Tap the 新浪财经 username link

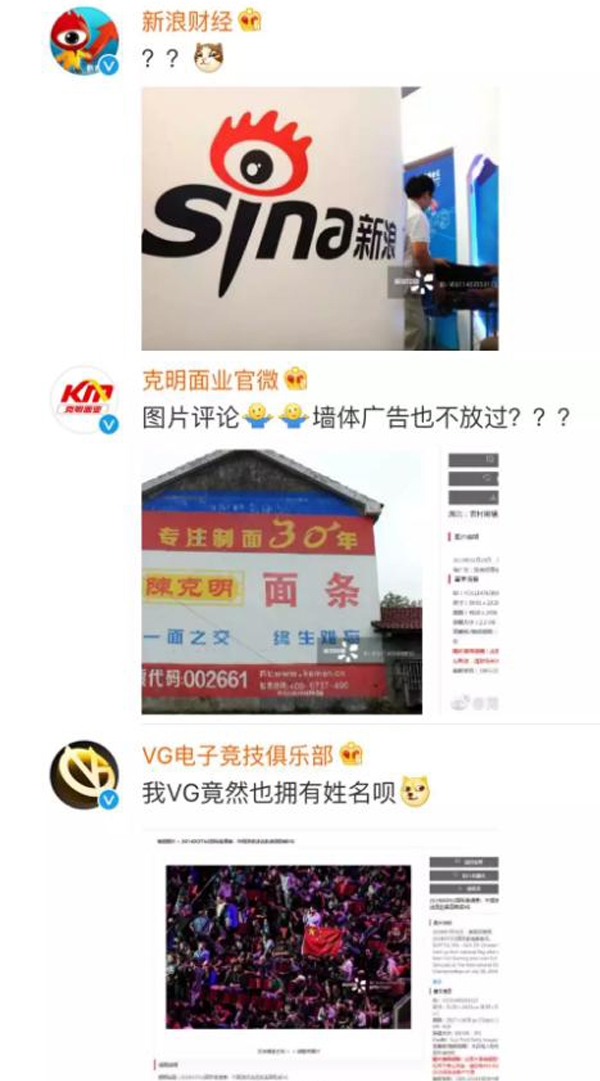(187, 20)
